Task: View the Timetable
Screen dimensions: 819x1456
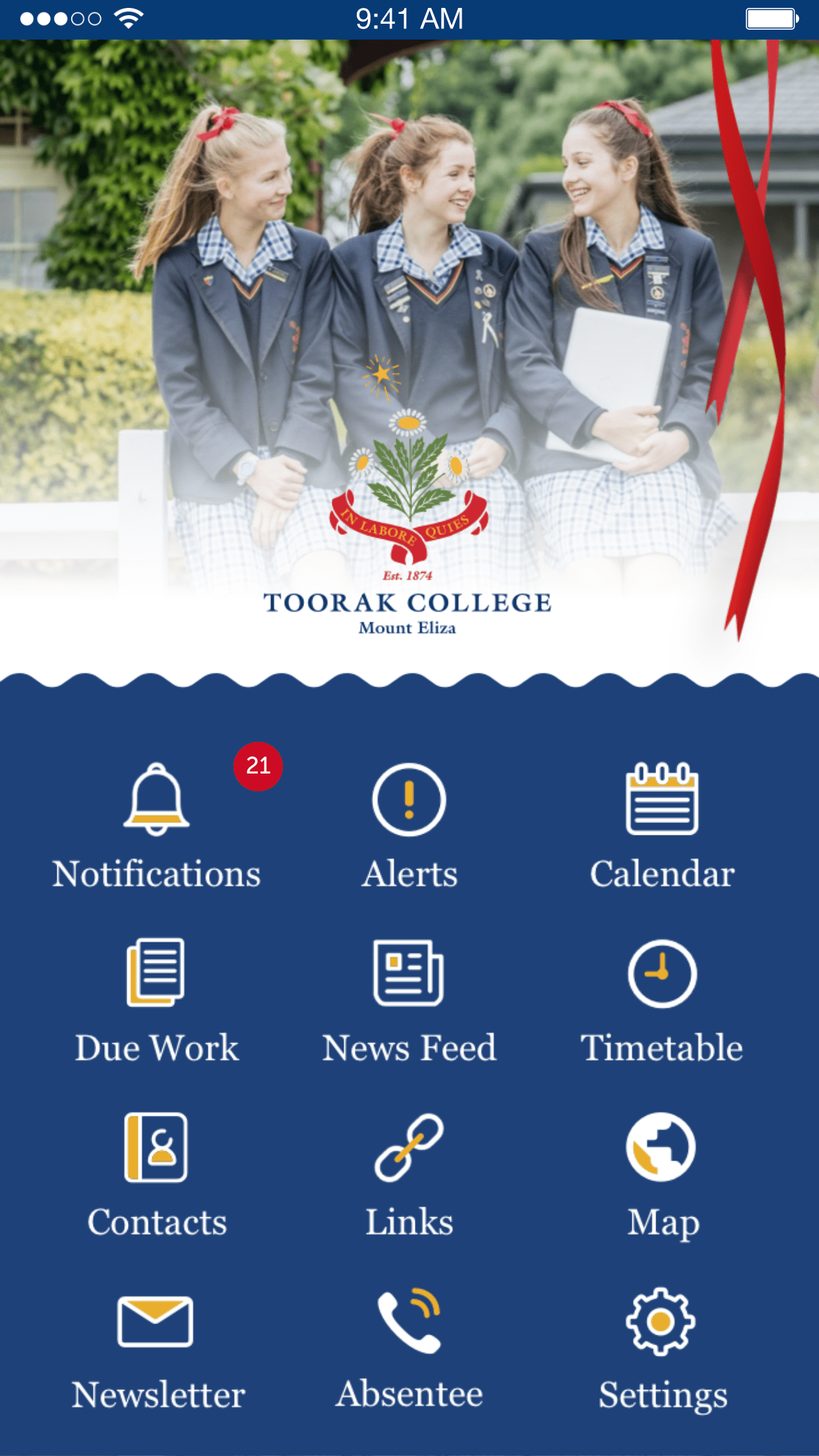Action: click(x=662, y=1000)
